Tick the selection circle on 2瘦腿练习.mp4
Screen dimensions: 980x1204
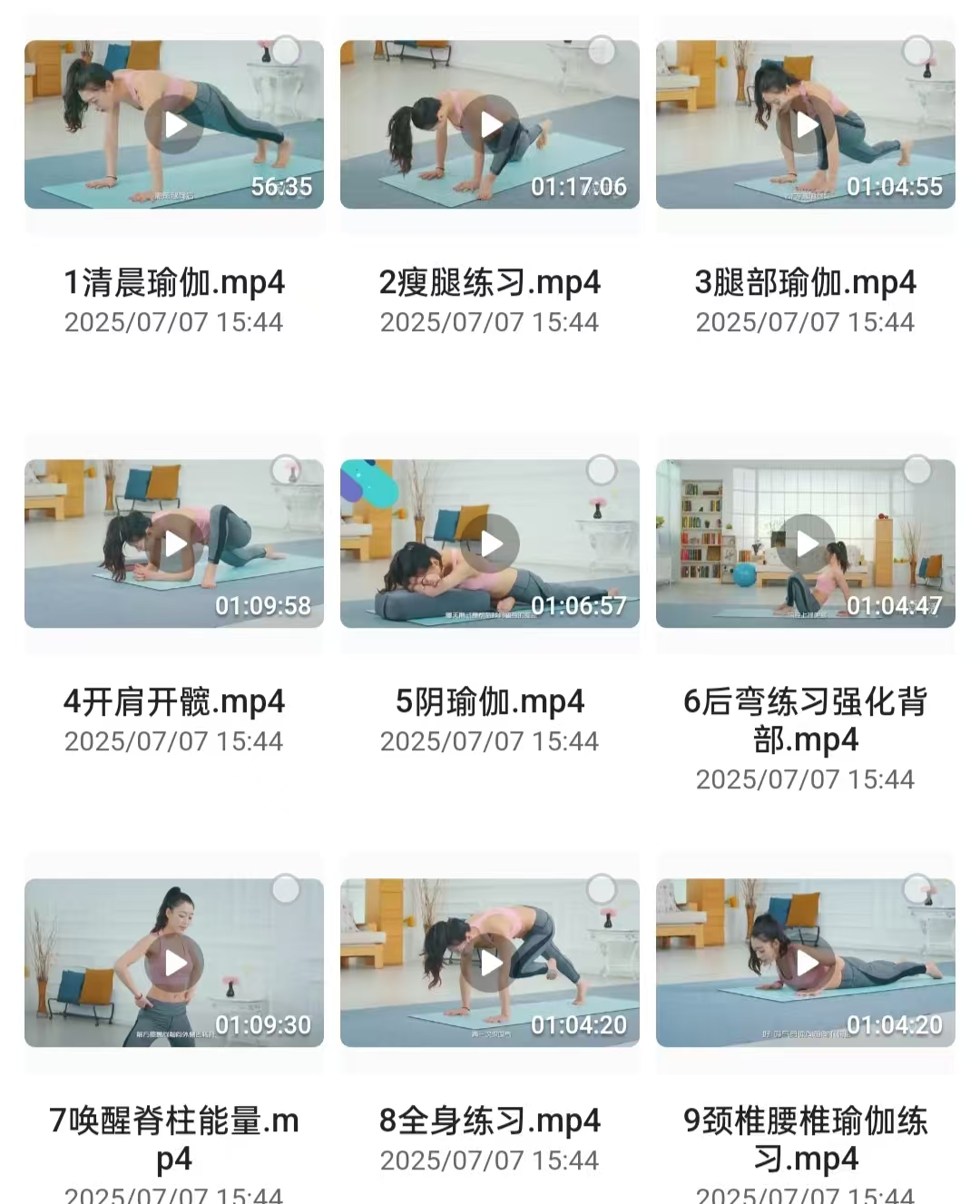pyautogui.click(x=602, y=51)
